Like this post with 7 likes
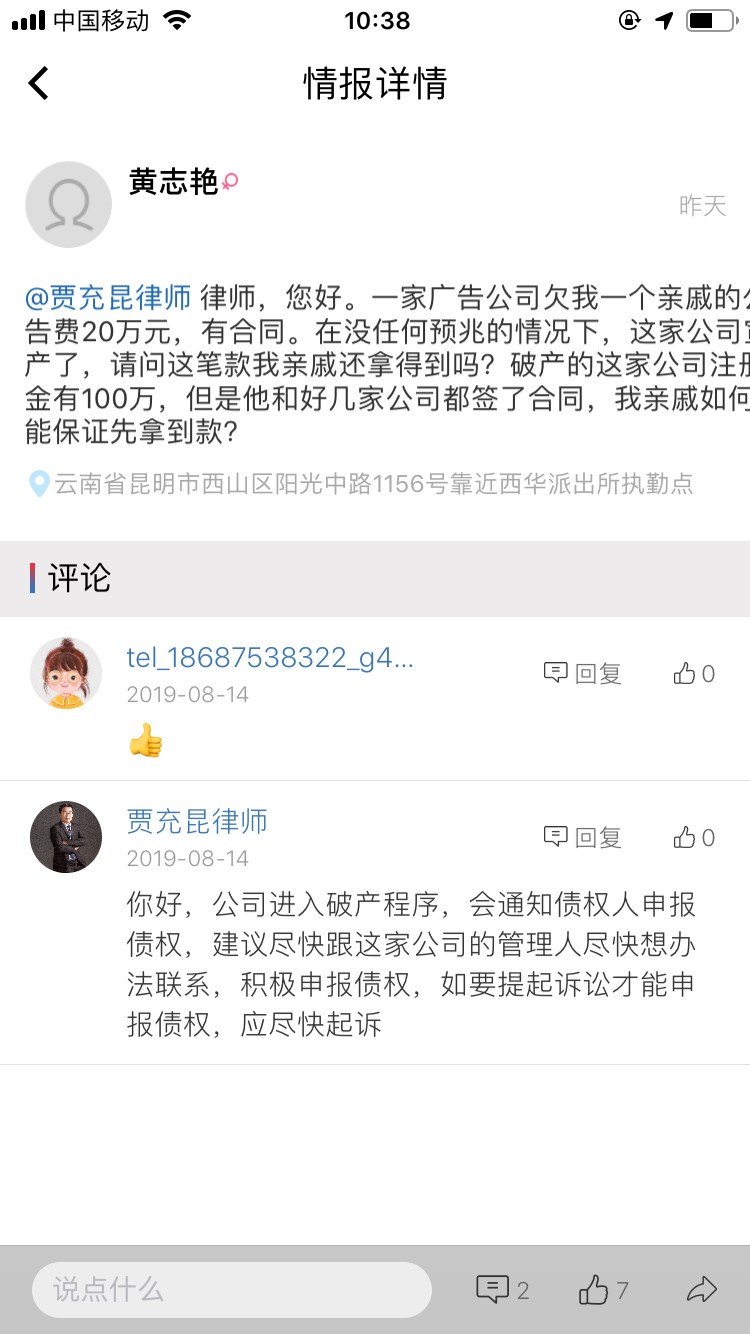 (x=603, y=1290)
